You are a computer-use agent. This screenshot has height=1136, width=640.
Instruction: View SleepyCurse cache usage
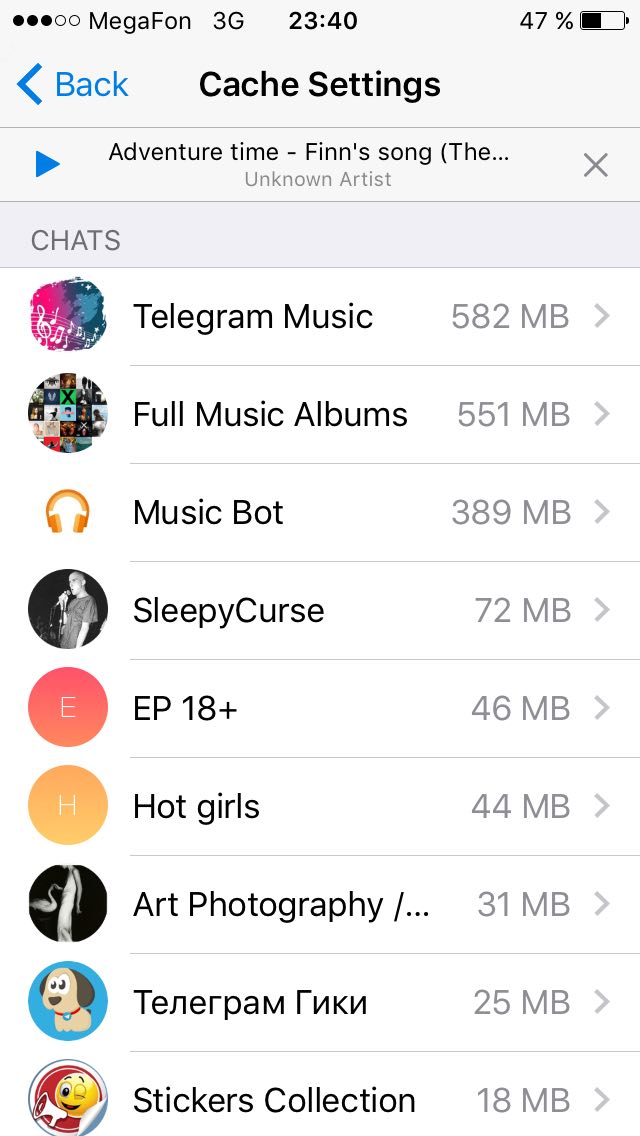(x=320, y=611)
